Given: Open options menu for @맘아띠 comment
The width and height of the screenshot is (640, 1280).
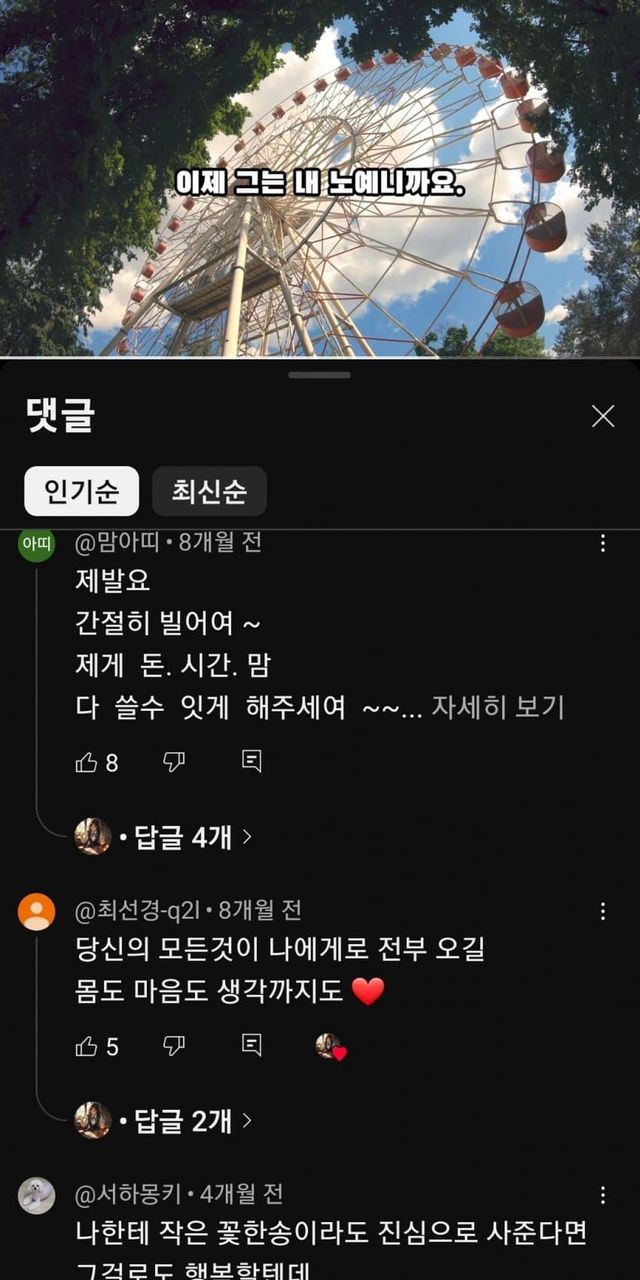Looking at the screenshot, I should [x=603, y=543].
